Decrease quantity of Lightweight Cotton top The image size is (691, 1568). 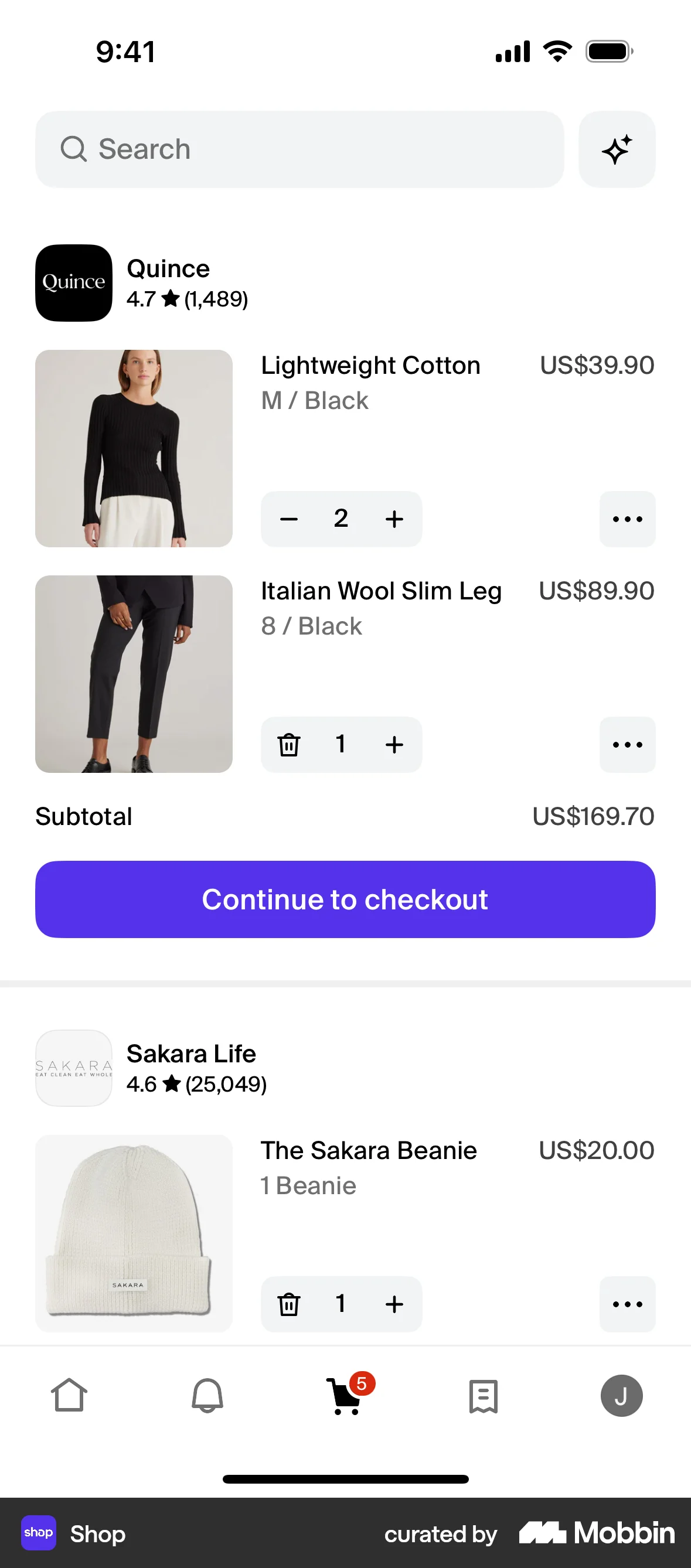coord(288,519)
